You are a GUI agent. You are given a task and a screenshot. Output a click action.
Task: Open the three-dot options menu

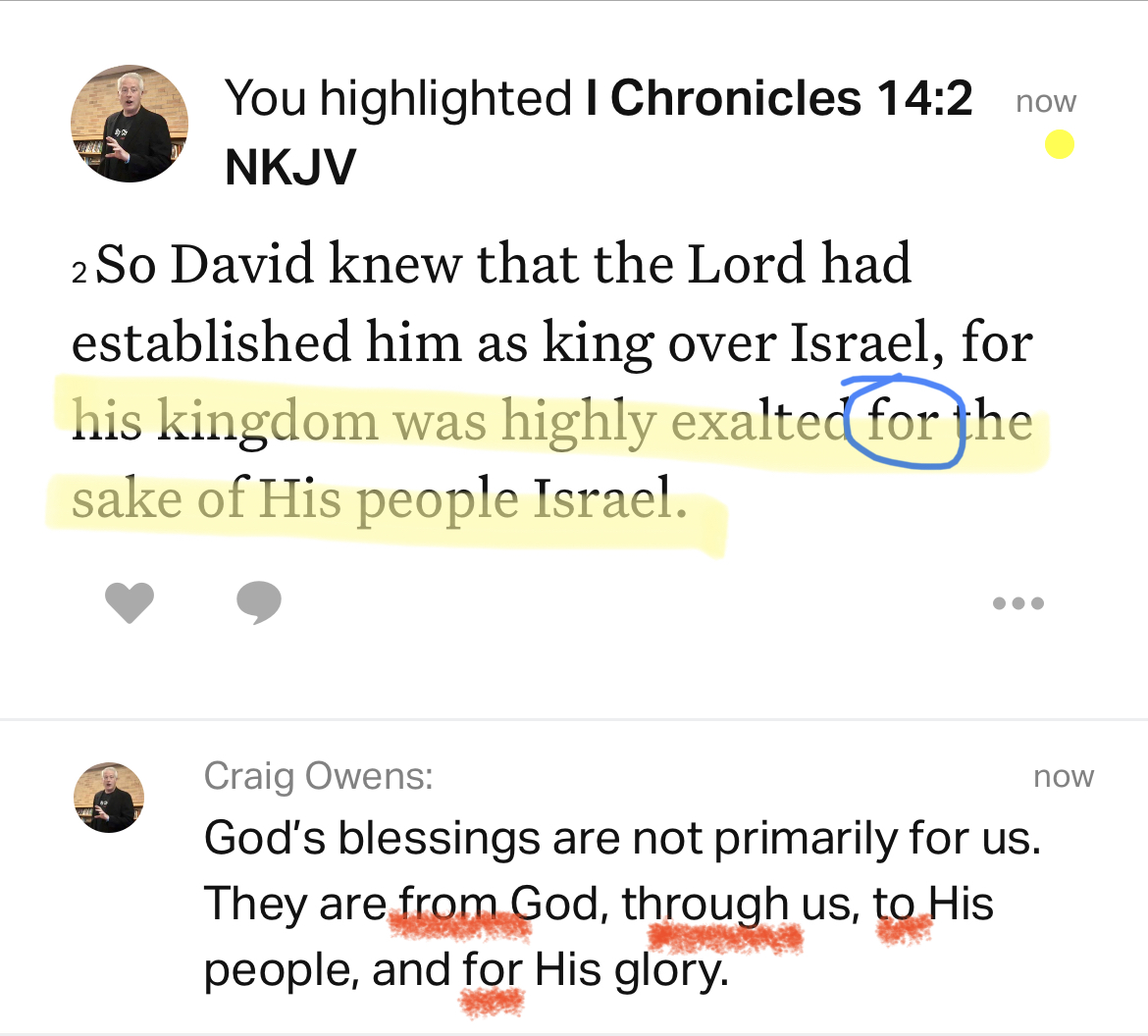point(1018,603)
